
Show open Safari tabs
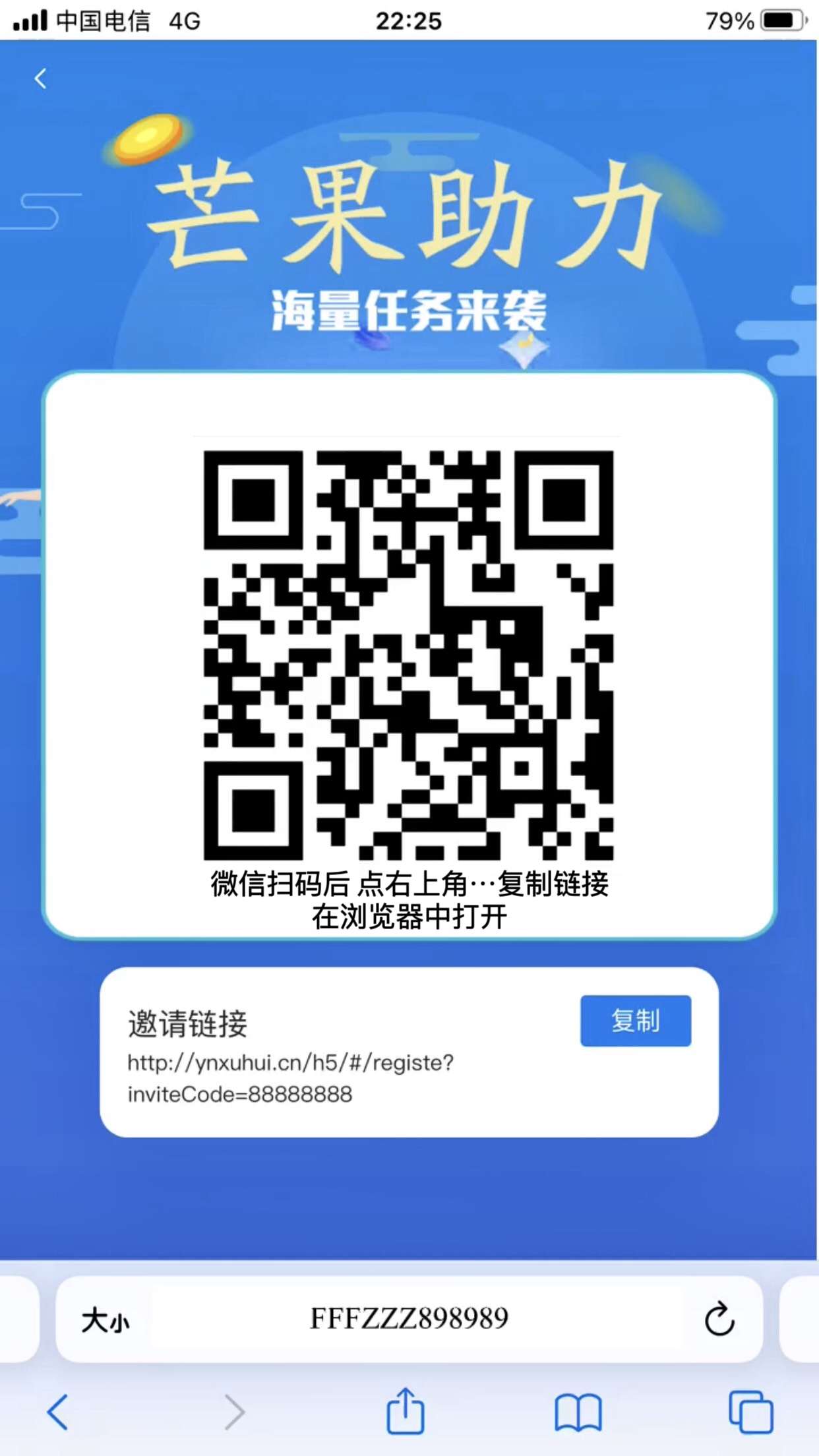750,1412
